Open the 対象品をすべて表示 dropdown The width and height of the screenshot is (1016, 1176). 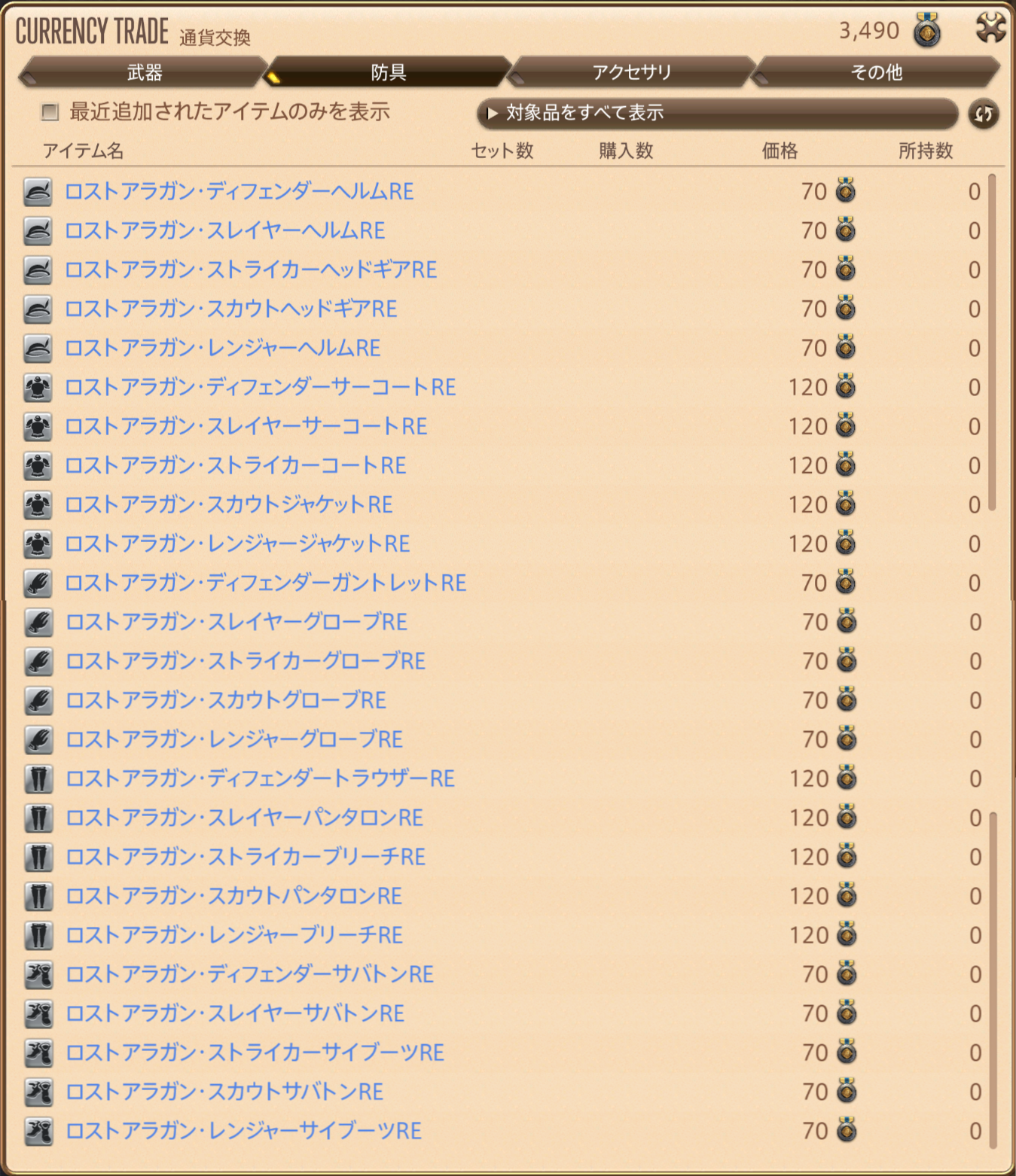click(x=716, y=113)
